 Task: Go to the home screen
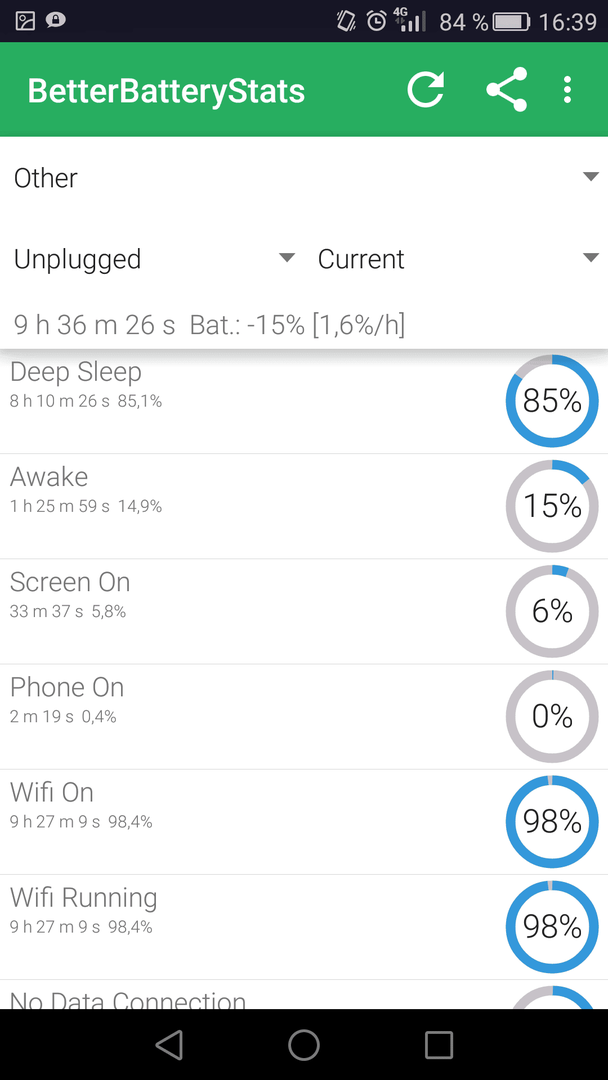[x=304, y=1044]
